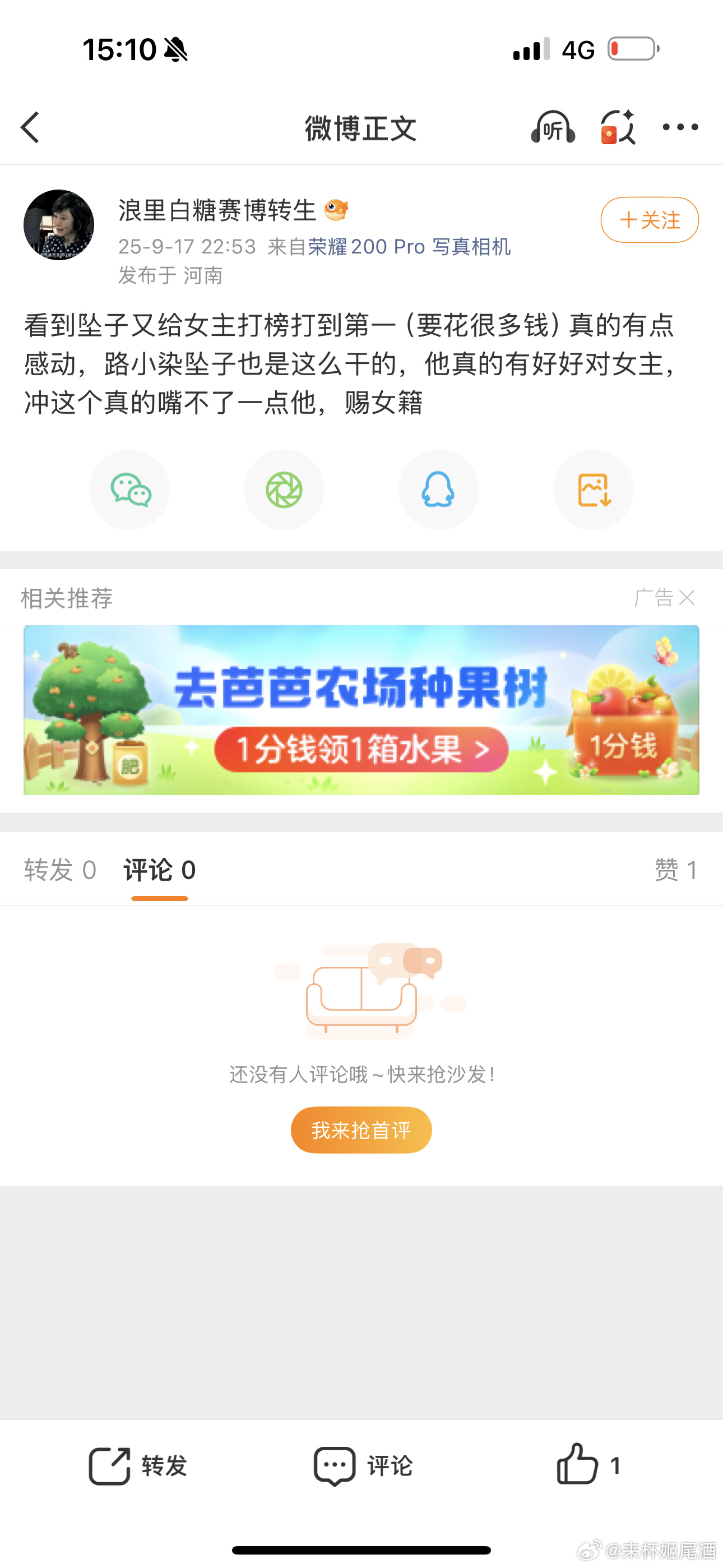Share the post to WeChat
This screenshot has height=1568, width=723.
[129, 490]
